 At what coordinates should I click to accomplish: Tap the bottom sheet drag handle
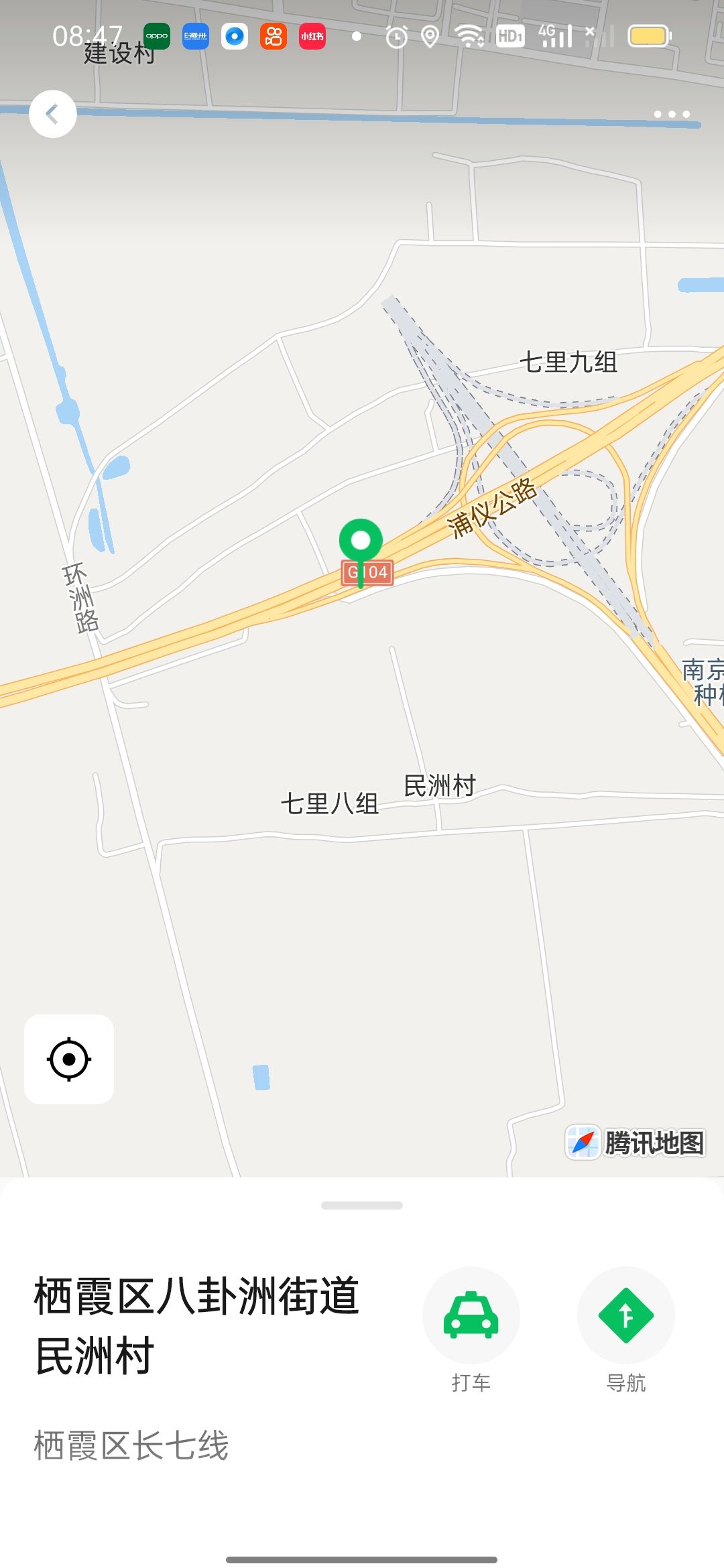click(x=362, y=1205)
